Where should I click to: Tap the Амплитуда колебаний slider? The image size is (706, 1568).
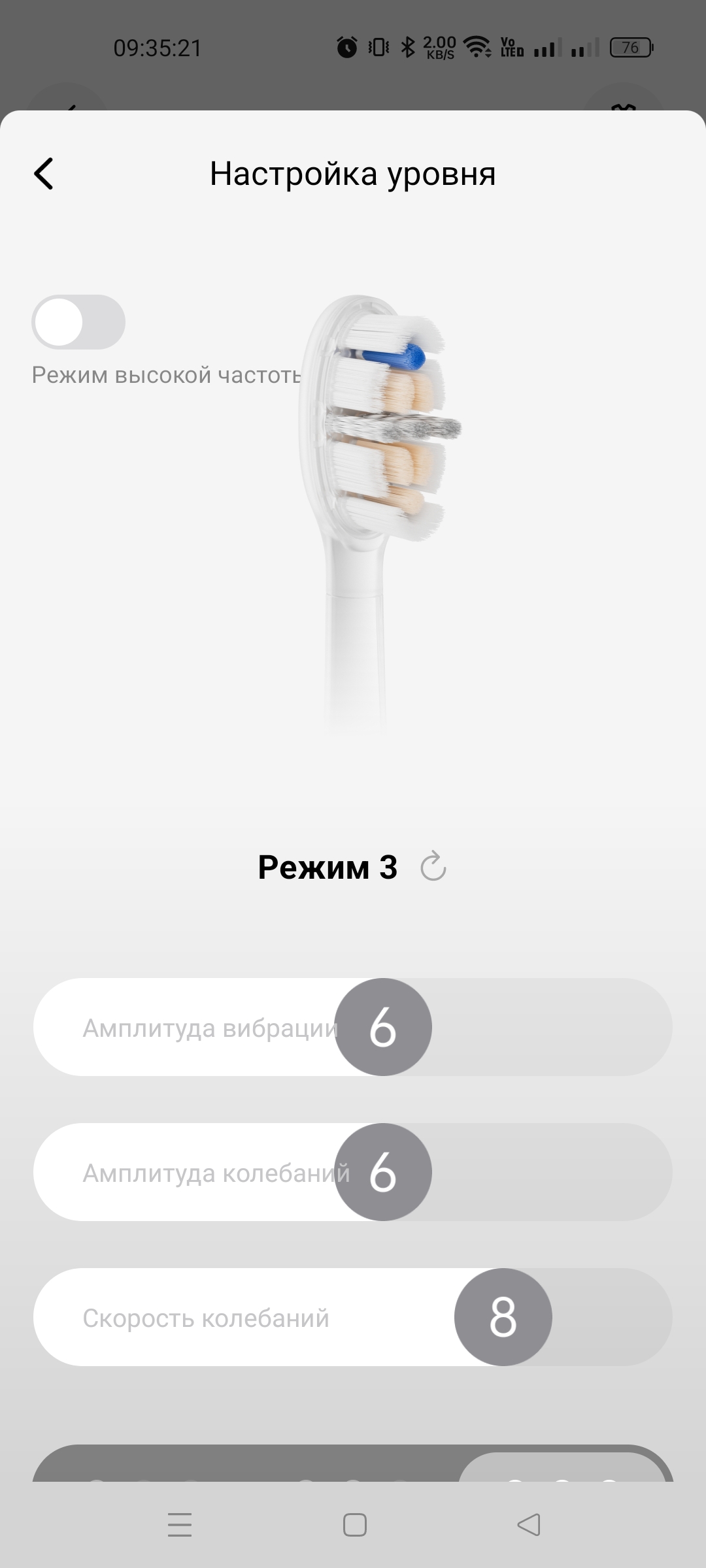(353, 1172)
